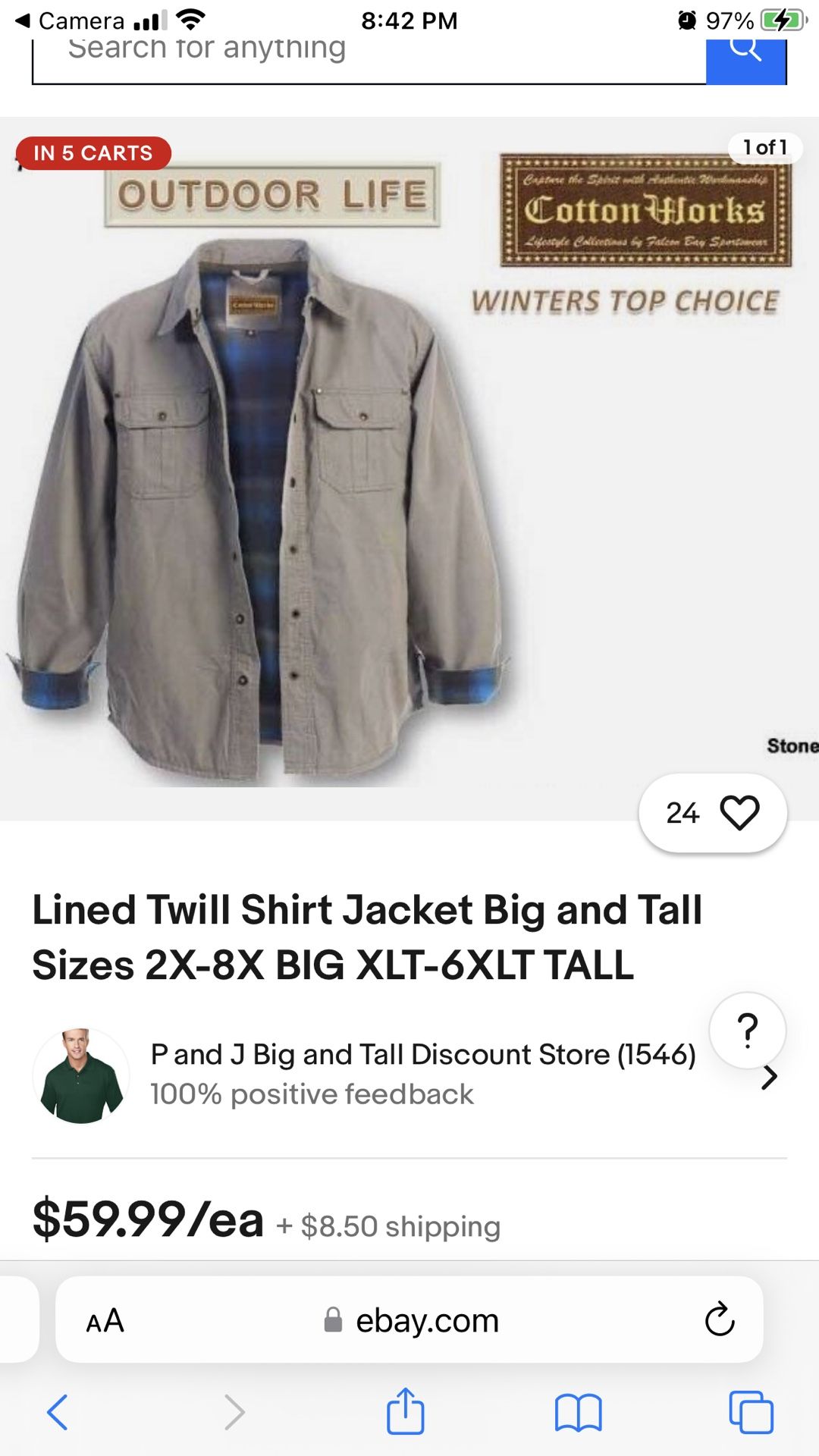Viewport: 819px width, 1456px height.
Task: Open the AA text size menu
Action: tap(105, 1321)
